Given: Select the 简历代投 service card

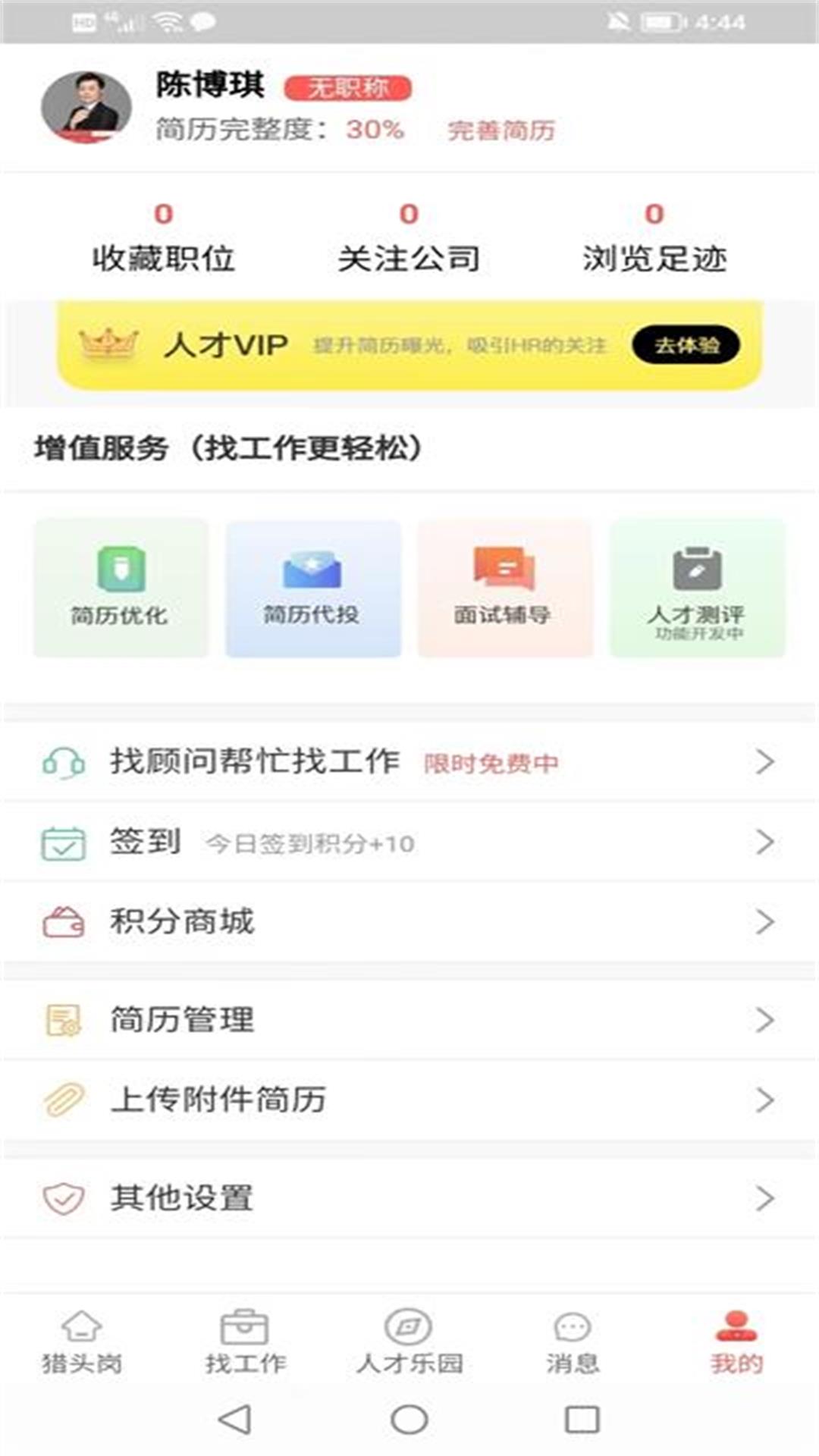Looking at the screenshot, I should coord(312,588).
